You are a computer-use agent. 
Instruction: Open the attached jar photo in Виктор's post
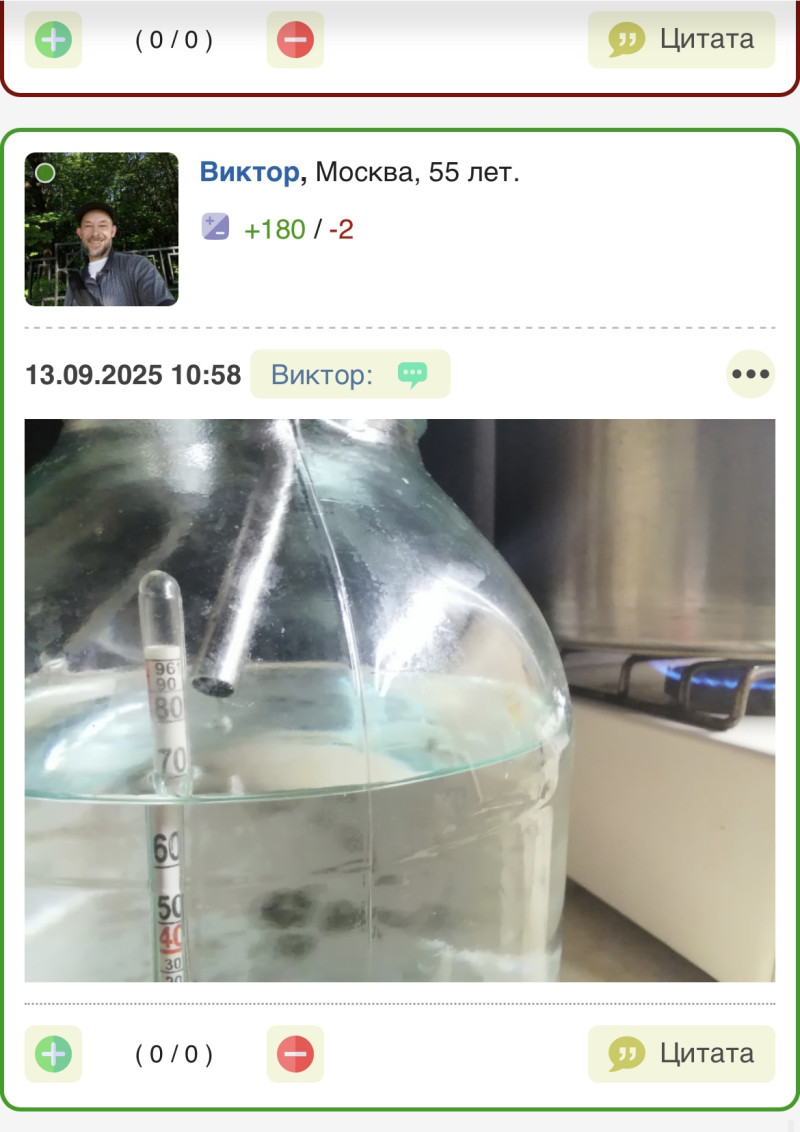tap(399, 700)
